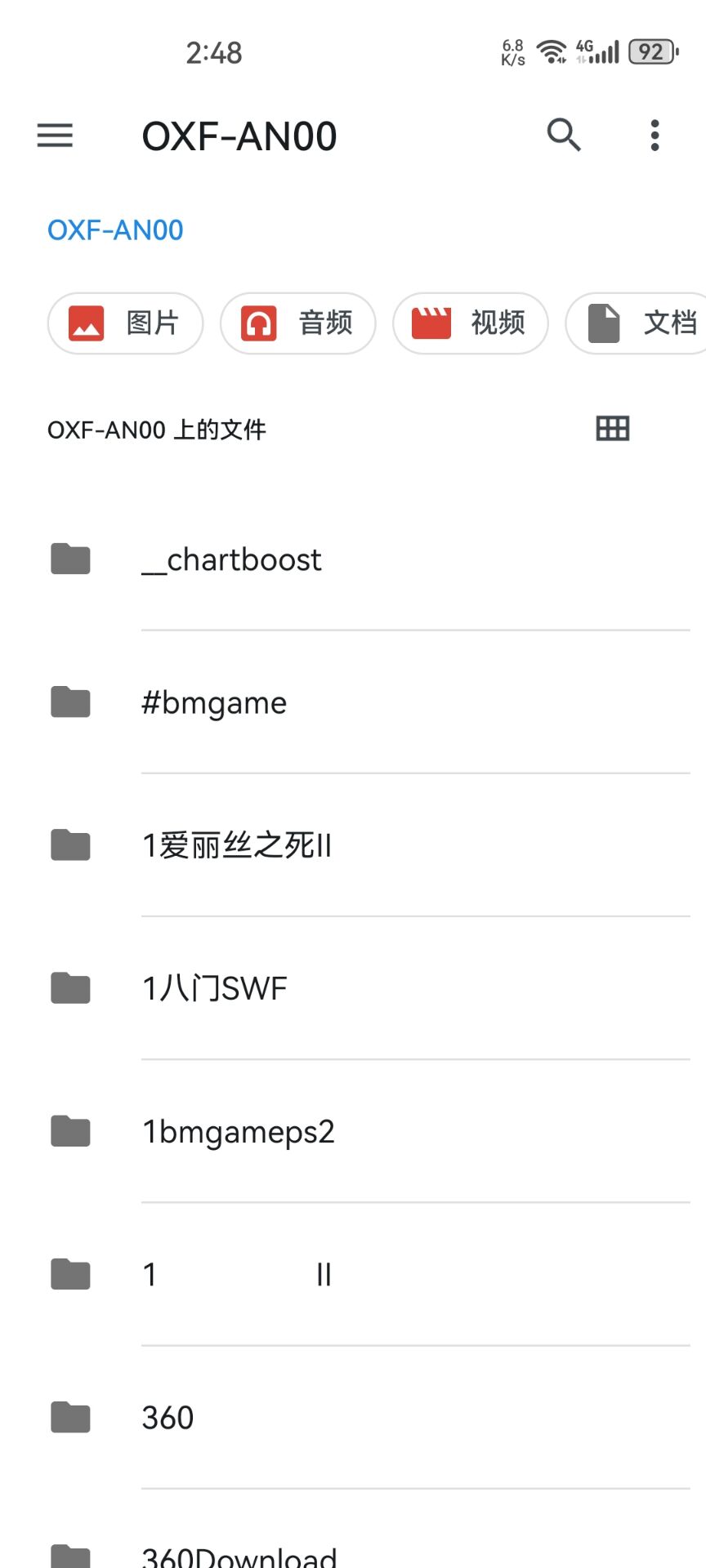The width and height of the screenshot is (706, 1568).
Task: Open the 1bmgameps2 folder
Action: coord(353,1131)
